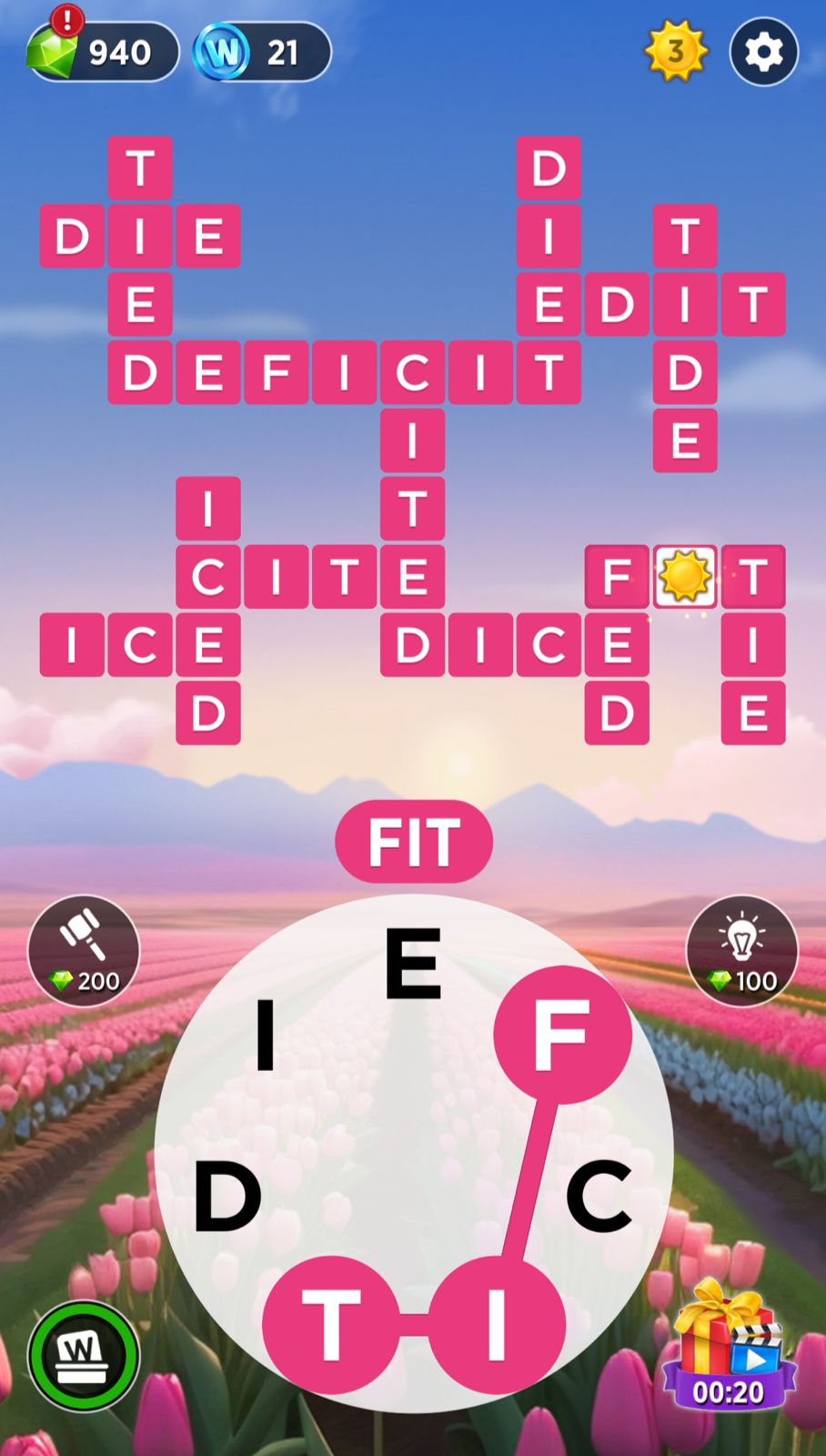Open the blue W coin balance
Image resolution: width=826 pixels, height=1456 pixels.
[262, 52]
